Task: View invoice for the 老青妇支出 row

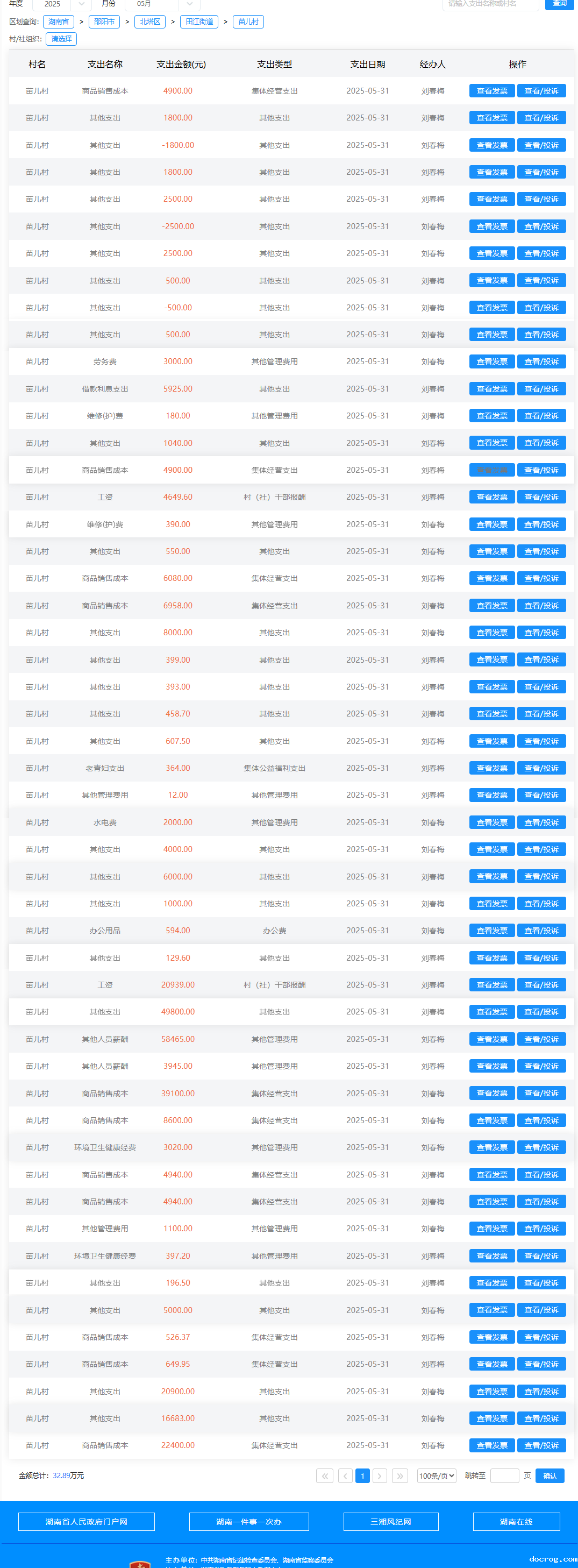Action: (x=491, y=768)
